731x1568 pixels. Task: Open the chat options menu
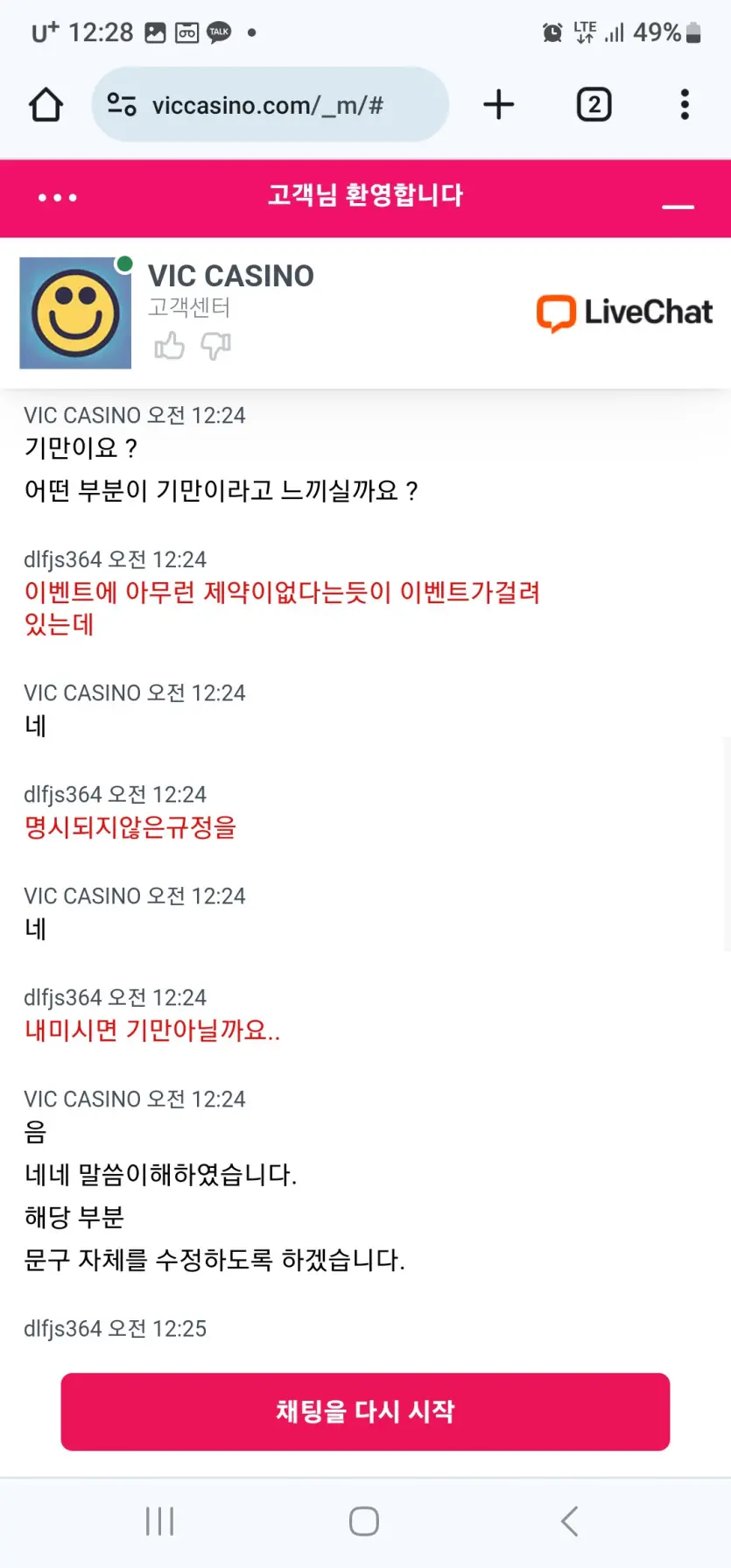[58, 198]
